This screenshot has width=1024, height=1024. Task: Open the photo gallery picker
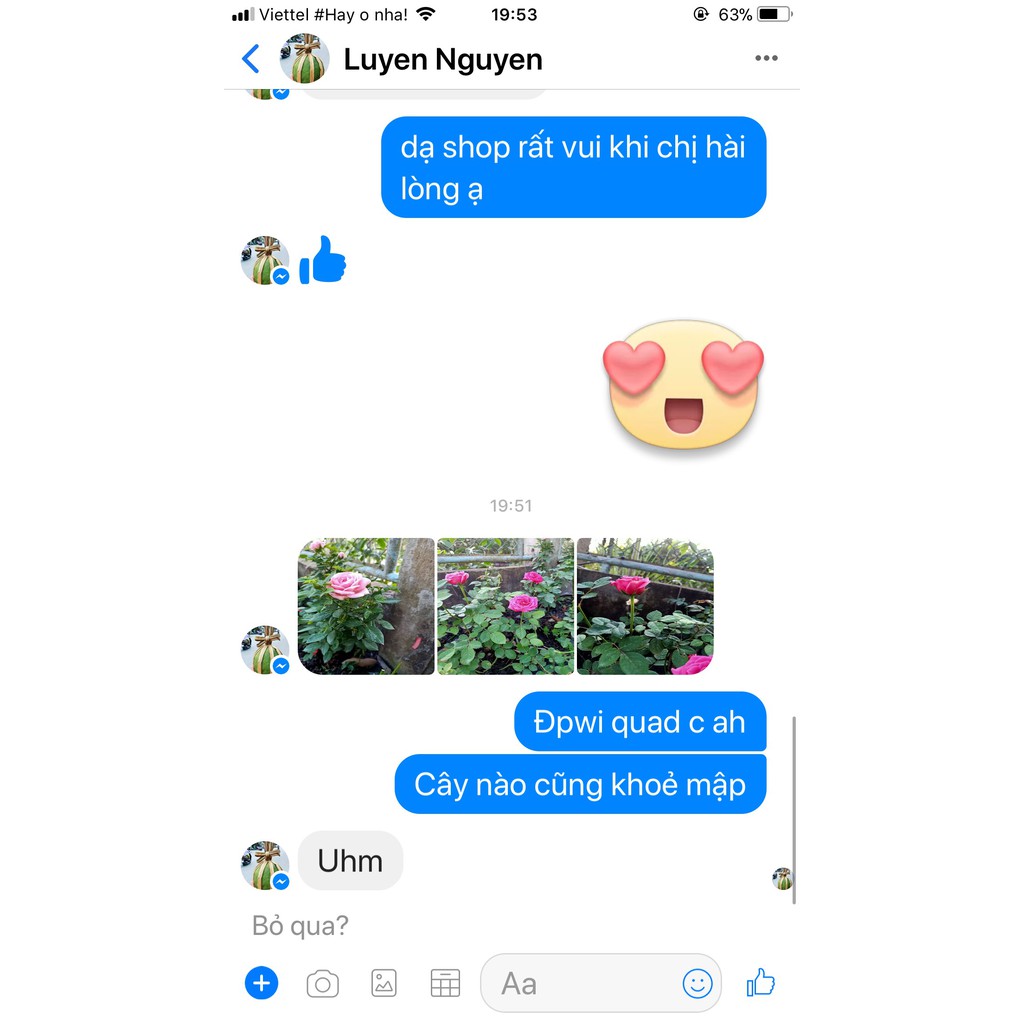(x=384, y=983)
